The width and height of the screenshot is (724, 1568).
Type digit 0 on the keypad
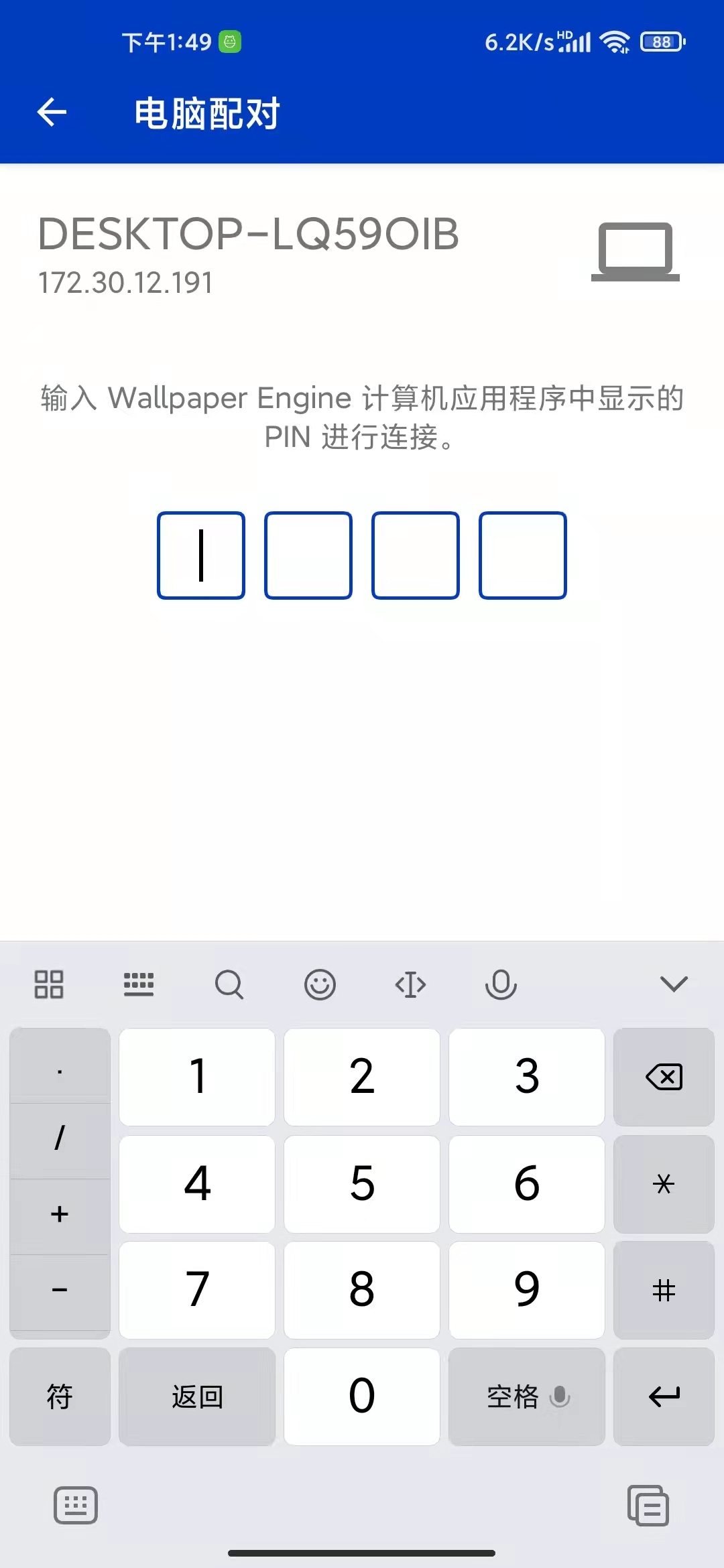(362, 1396)
